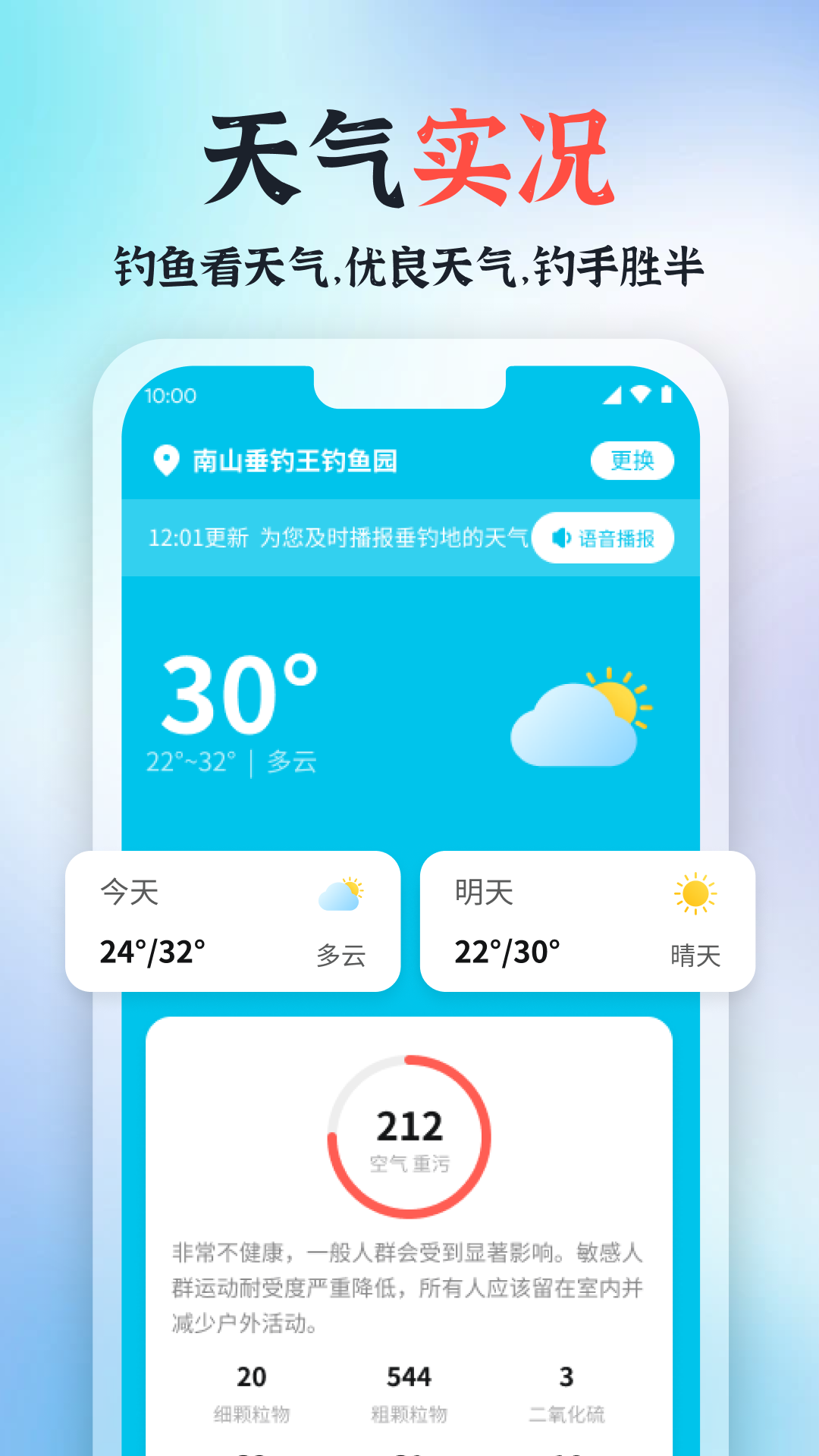
Task: Click the 二氧化硫 value 3
Action: [567, 1375]
